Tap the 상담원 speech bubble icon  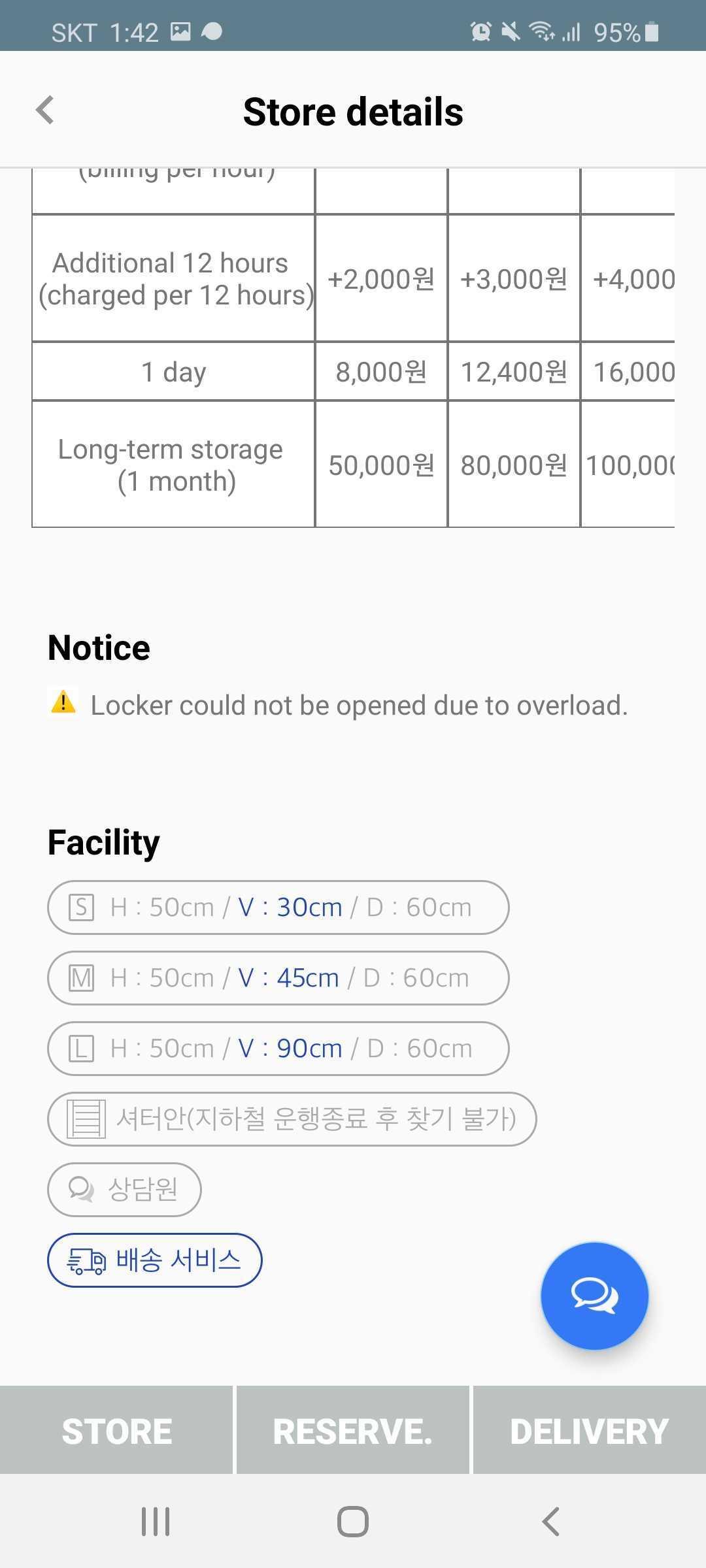pos(80,1189)
